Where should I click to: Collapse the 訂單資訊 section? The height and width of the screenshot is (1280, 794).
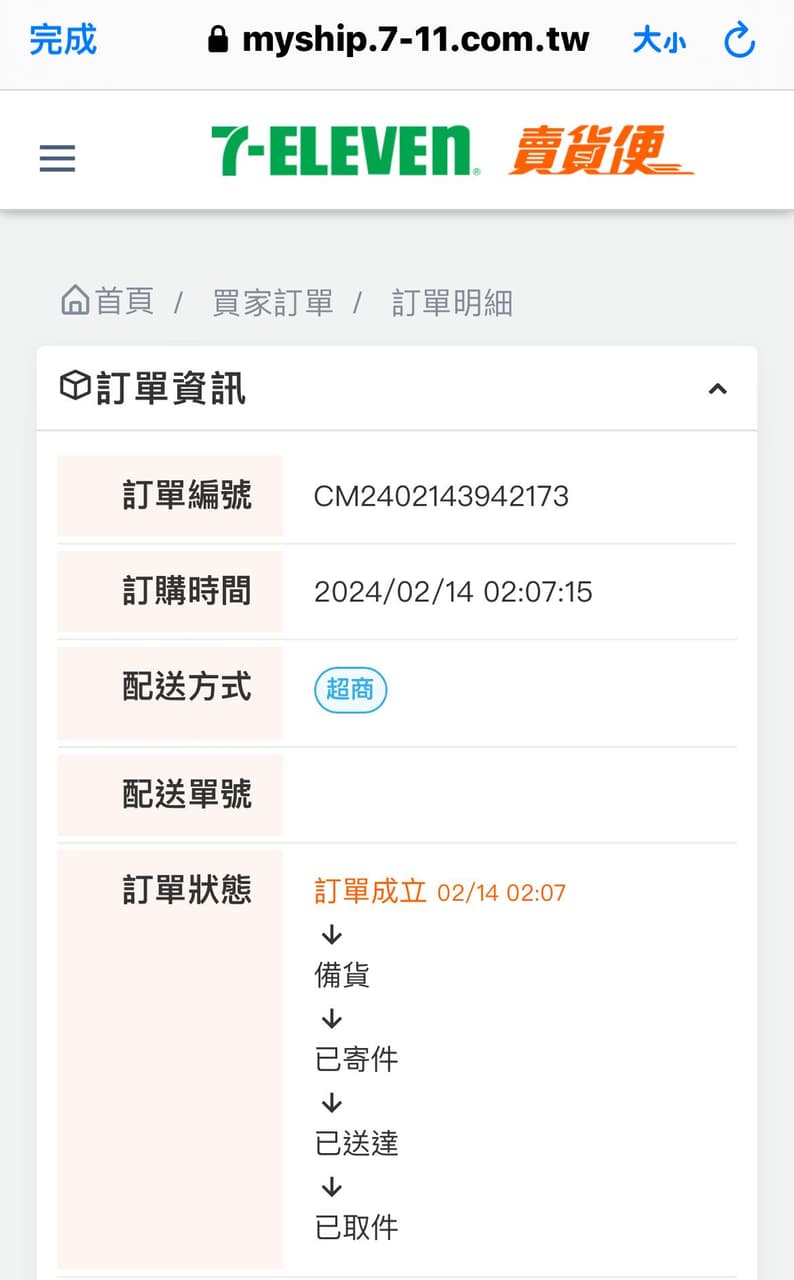(717, 389)
